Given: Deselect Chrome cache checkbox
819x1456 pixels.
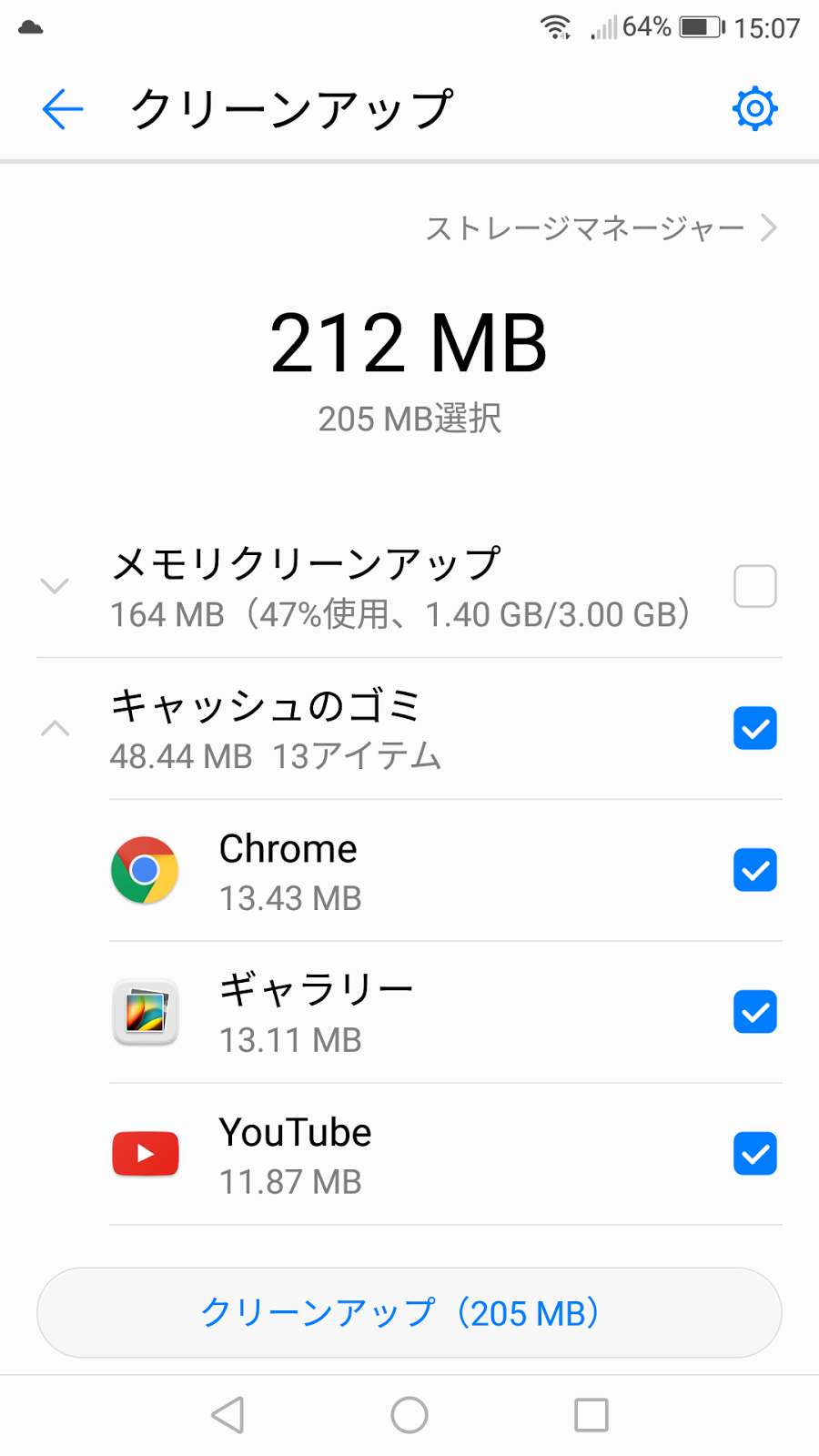Looking at the screenshot, I should pos(754,870).
